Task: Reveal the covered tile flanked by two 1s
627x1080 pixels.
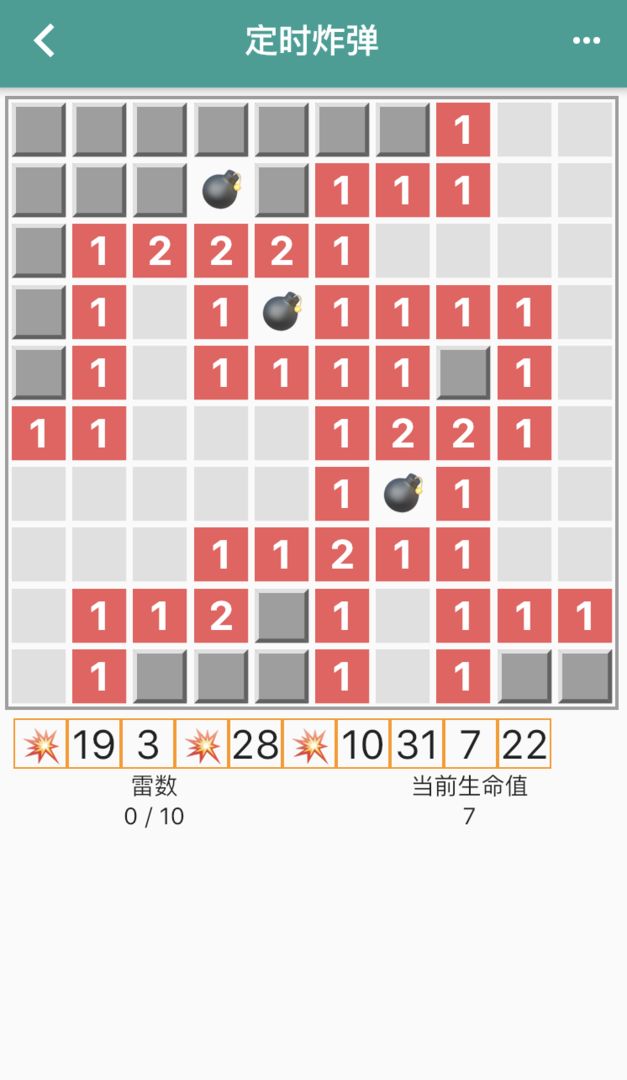Action: [x=463, y=372]
